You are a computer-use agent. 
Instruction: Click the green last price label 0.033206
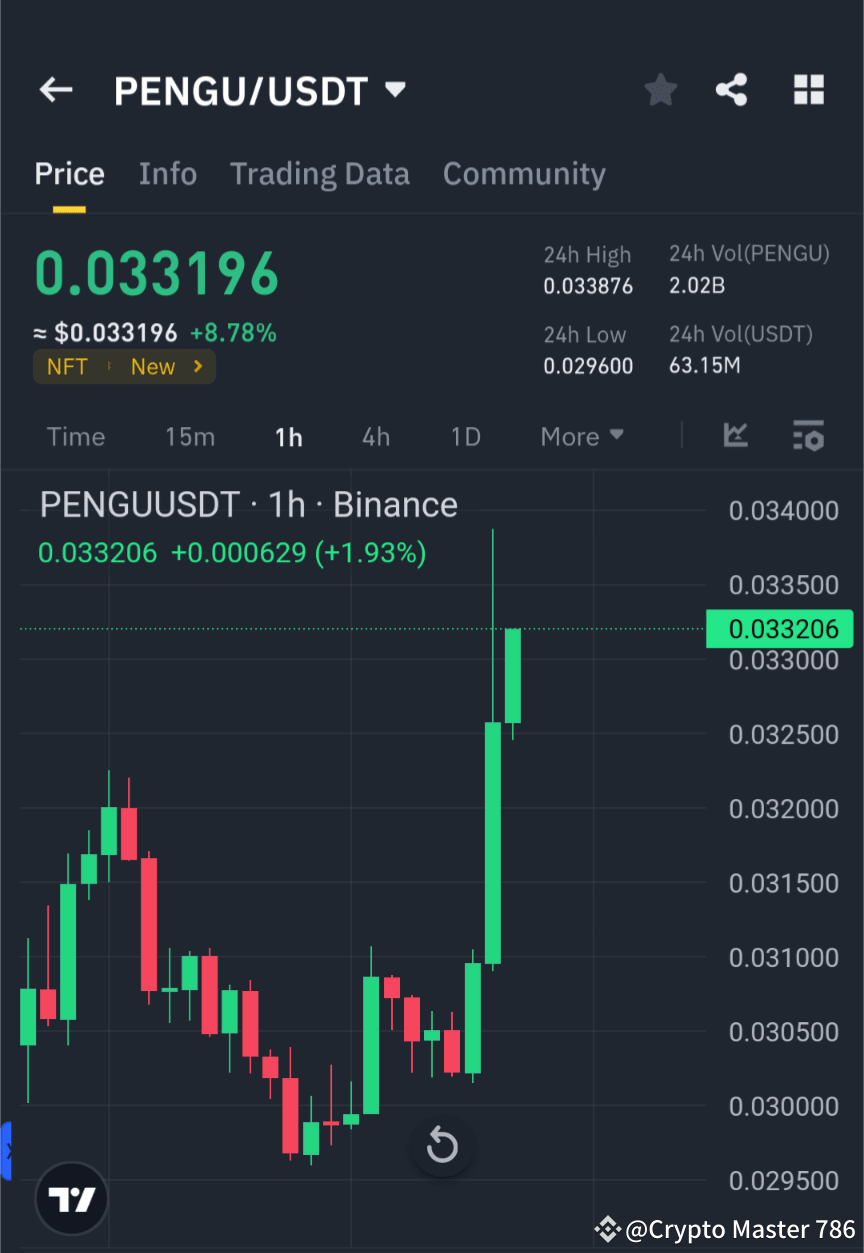[x=780, y=629]
